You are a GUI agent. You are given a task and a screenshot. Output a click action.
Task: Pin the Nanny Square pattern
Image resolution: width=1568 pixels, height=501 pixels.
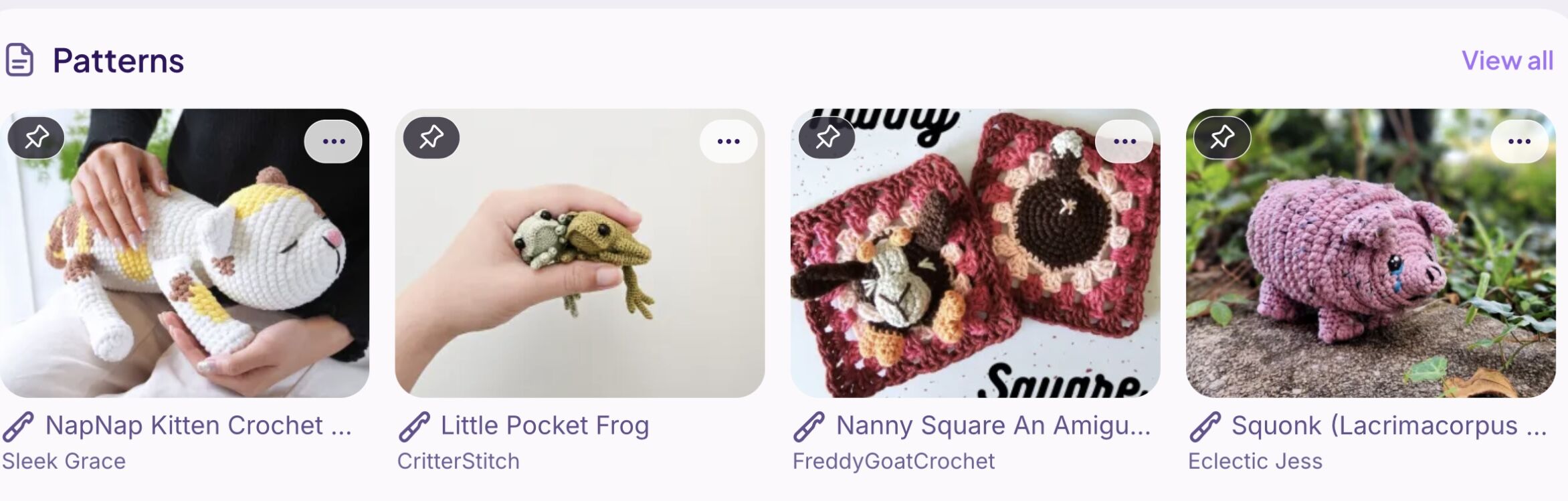click(x=827, y=138)
